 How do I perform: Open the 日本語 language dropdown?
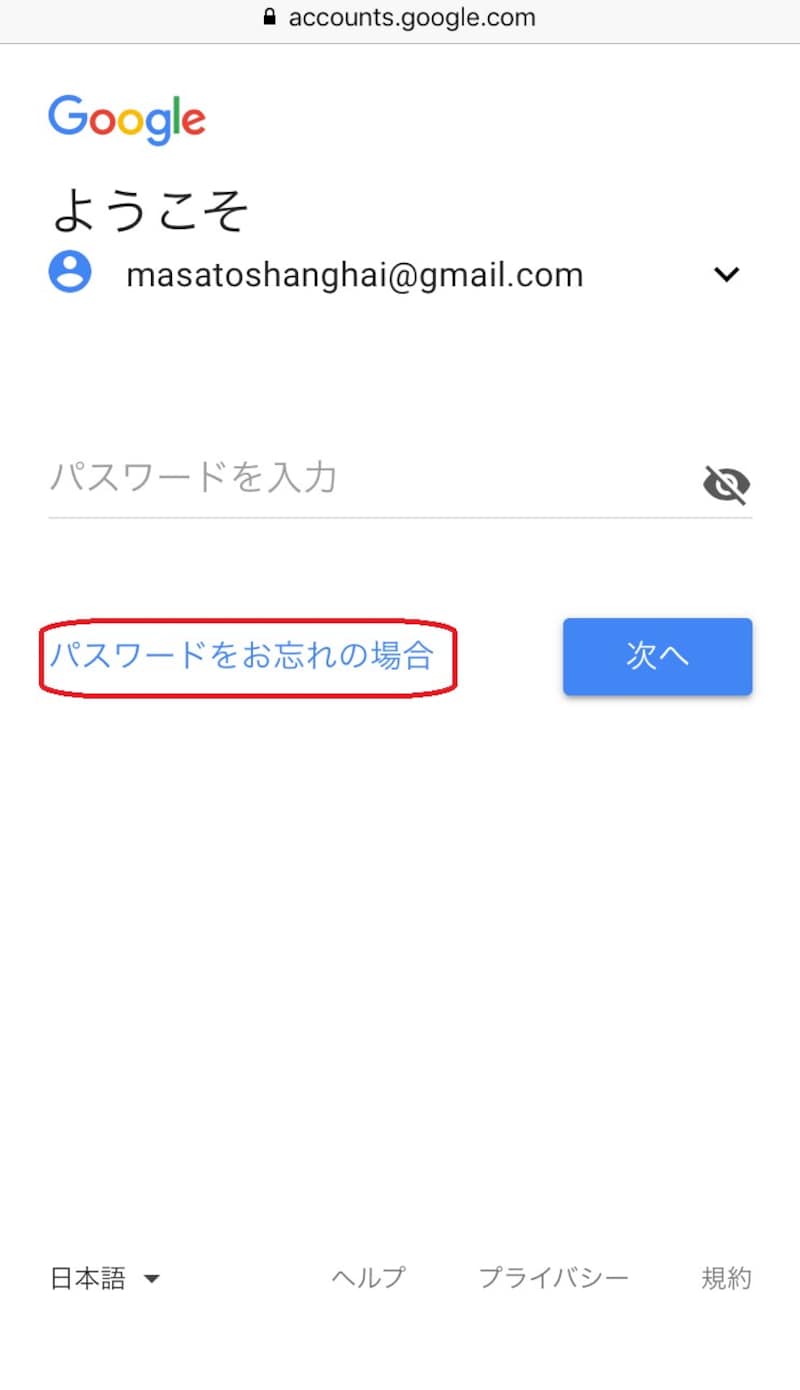click(x=105, y=1278)
